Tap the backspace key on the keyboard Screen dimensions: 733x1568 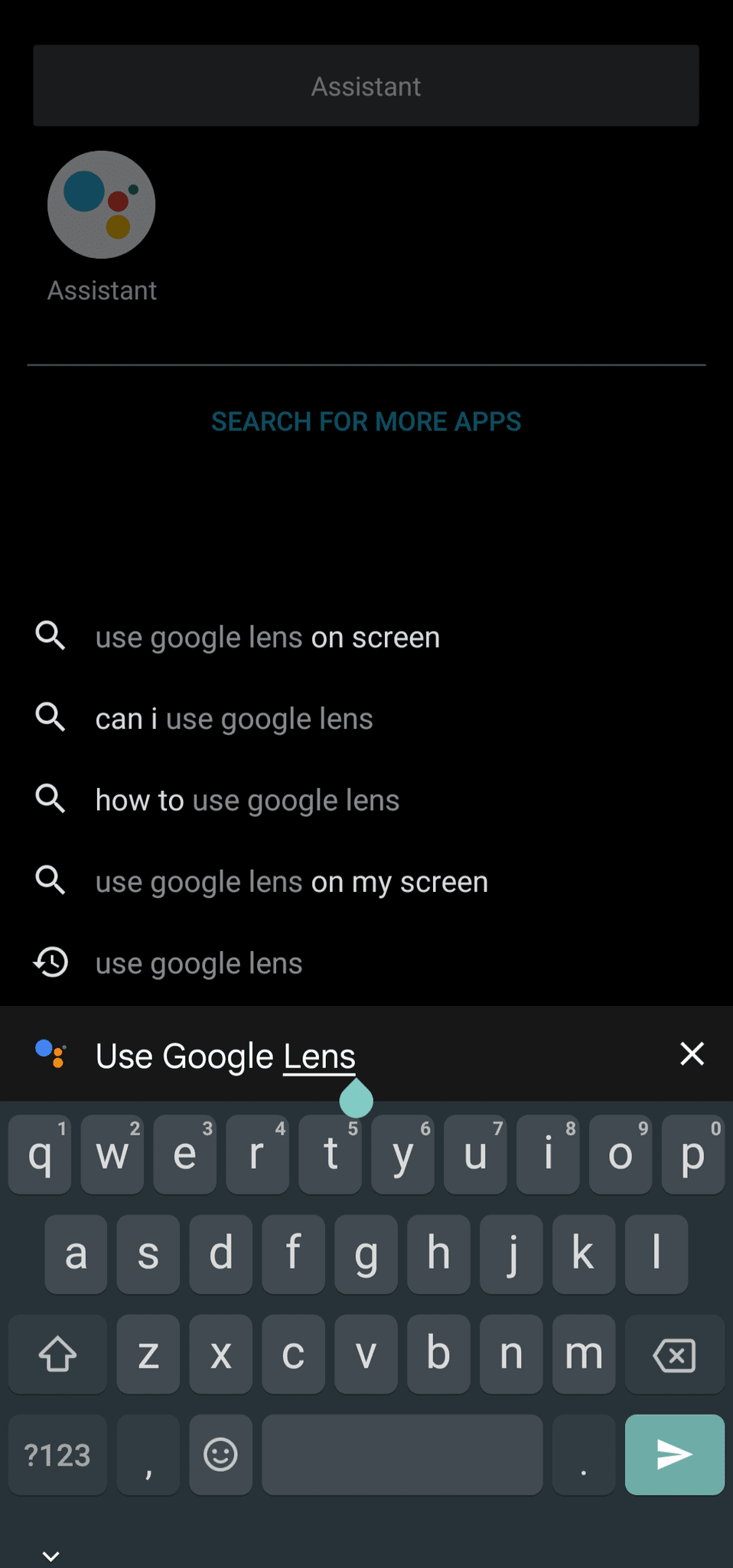[674, 1354]
